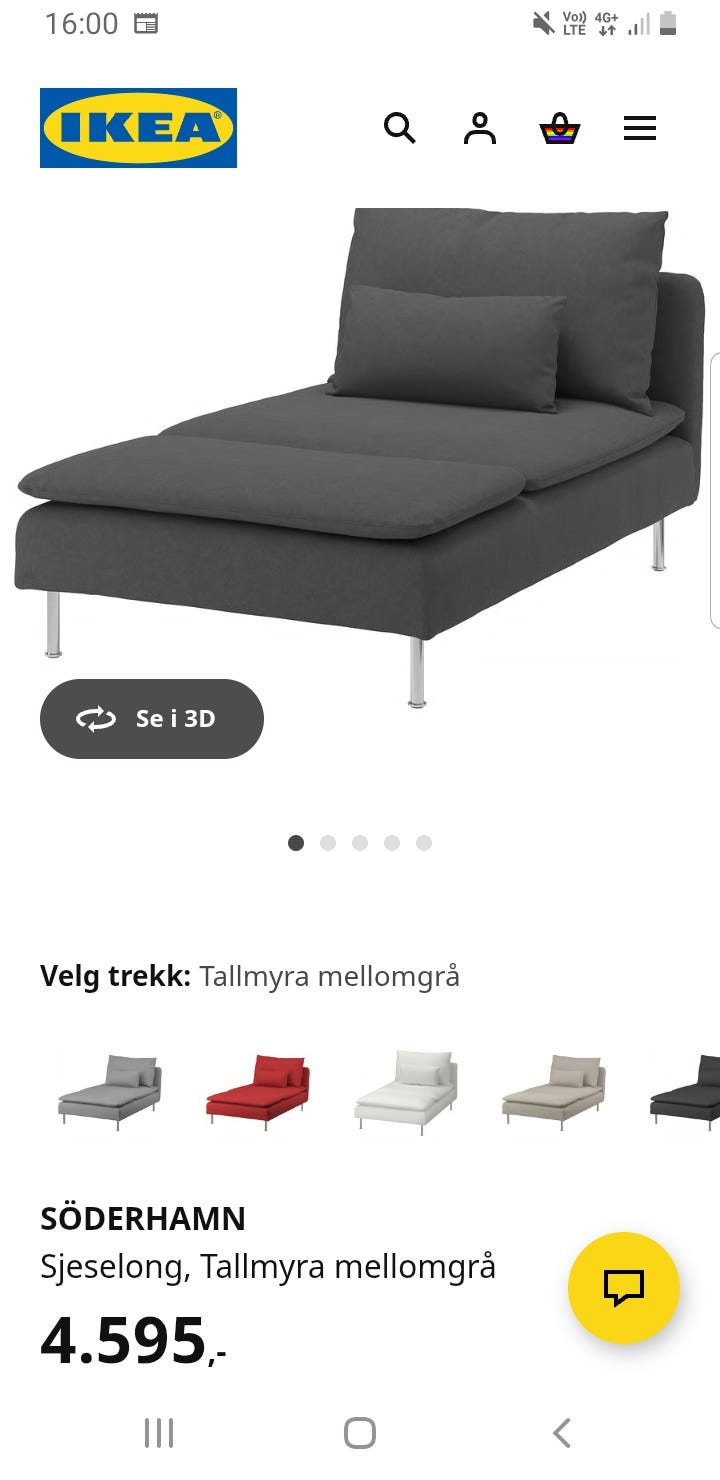Open your IKEA account profile

pos(479,128)
